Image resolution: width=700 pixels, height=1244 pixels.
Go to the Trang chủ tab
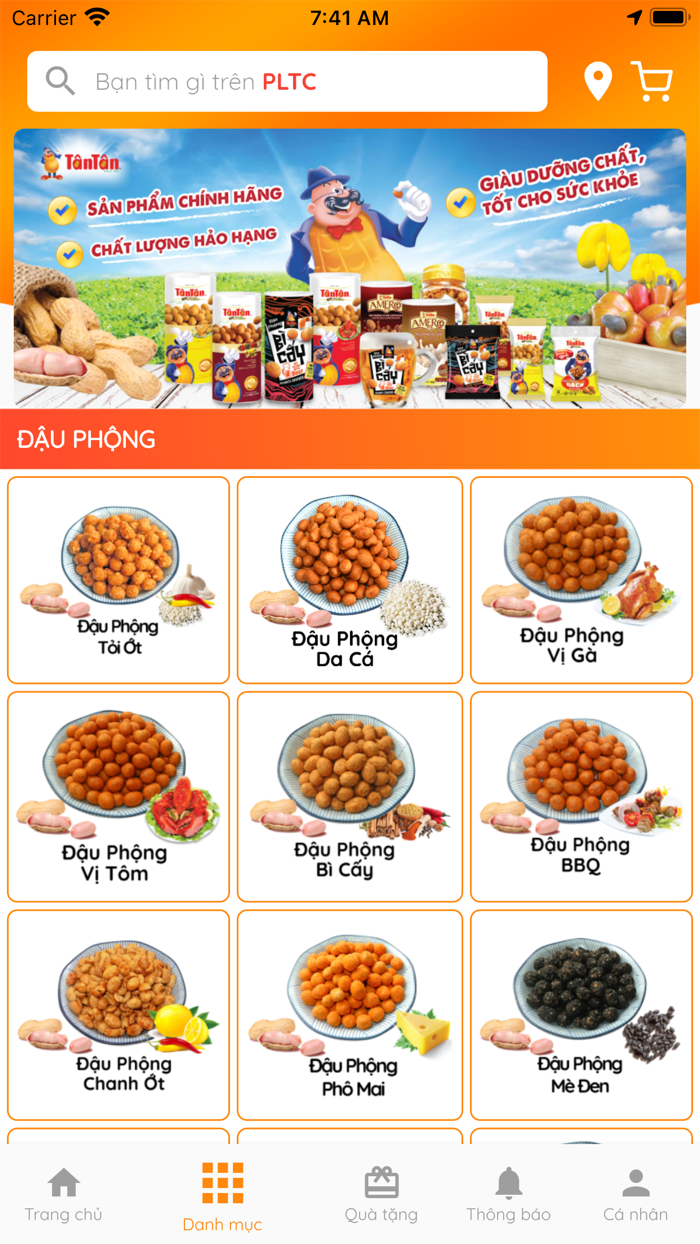pos(64,1195)
